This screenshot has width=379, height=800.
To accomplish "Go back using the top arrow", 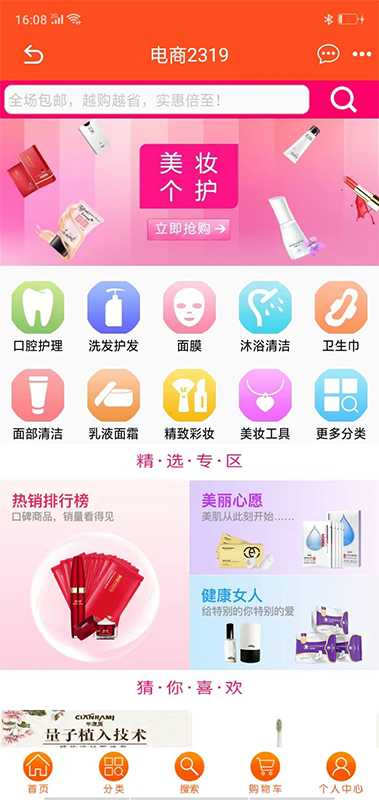I will pyautogui.click(x=33, y=55).
